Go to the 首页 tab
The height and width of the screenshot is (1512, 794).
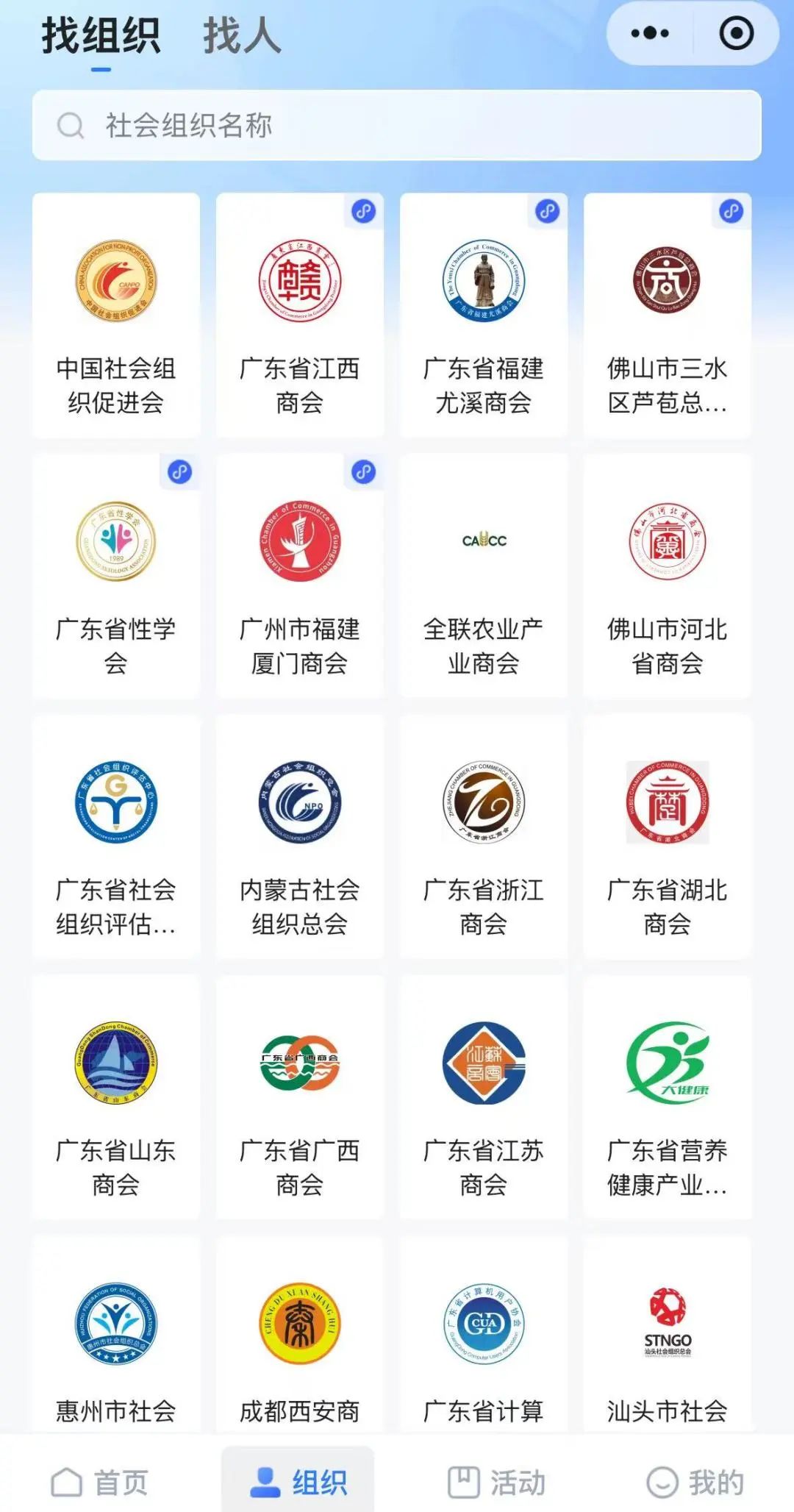pos(100,1482)
